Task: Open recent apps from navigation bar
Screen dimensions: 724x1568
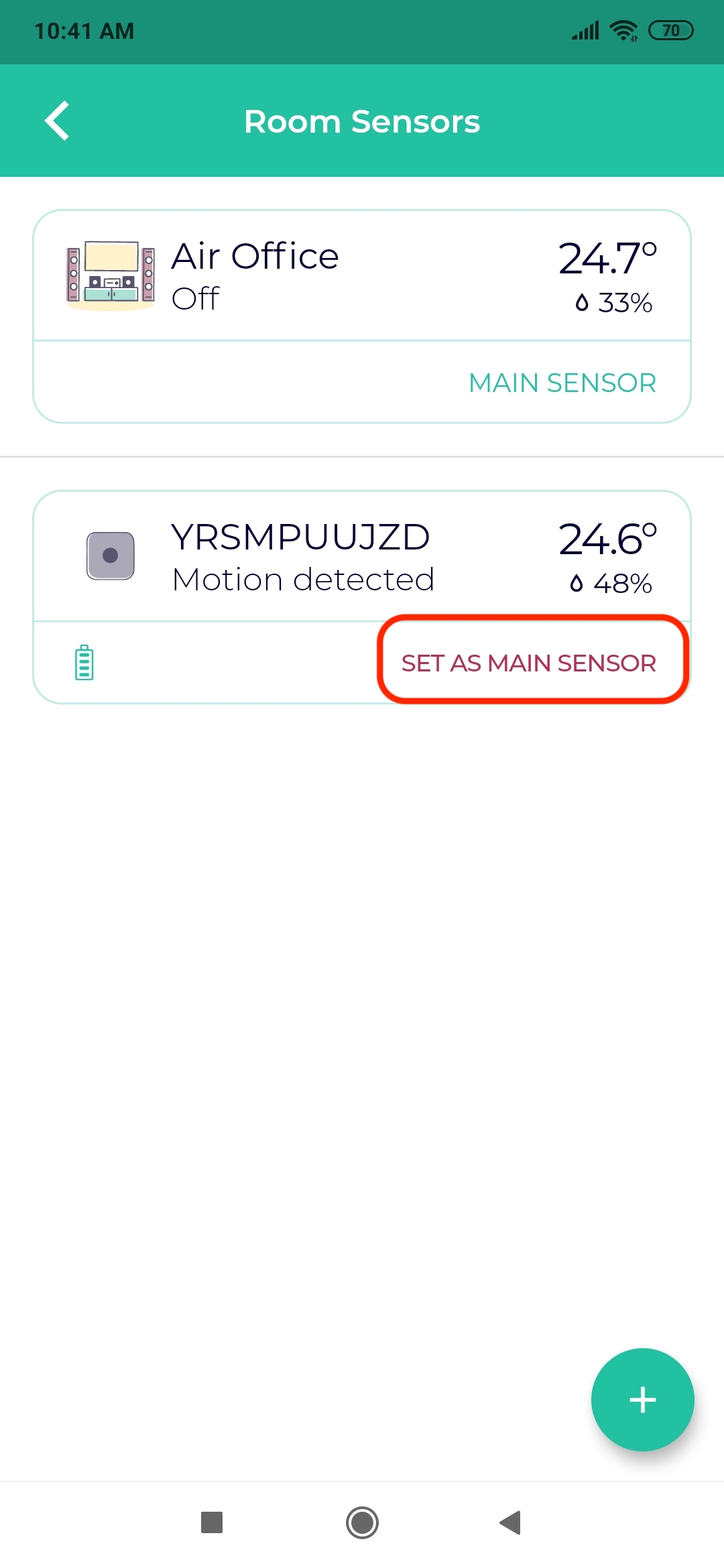Action: tap(212, 1522)
